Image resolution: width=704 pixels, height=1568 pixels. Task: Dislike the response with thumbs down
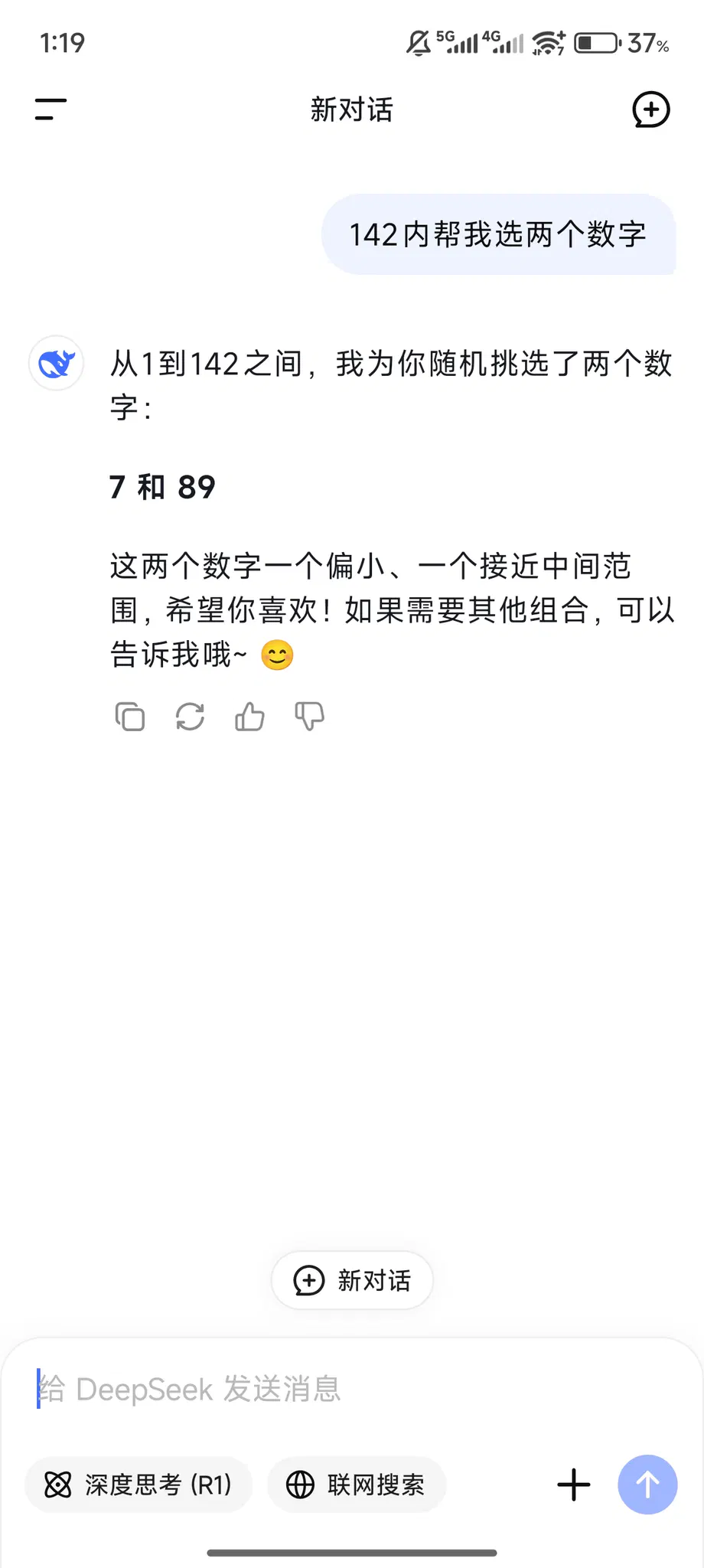(x=310, y=717)
